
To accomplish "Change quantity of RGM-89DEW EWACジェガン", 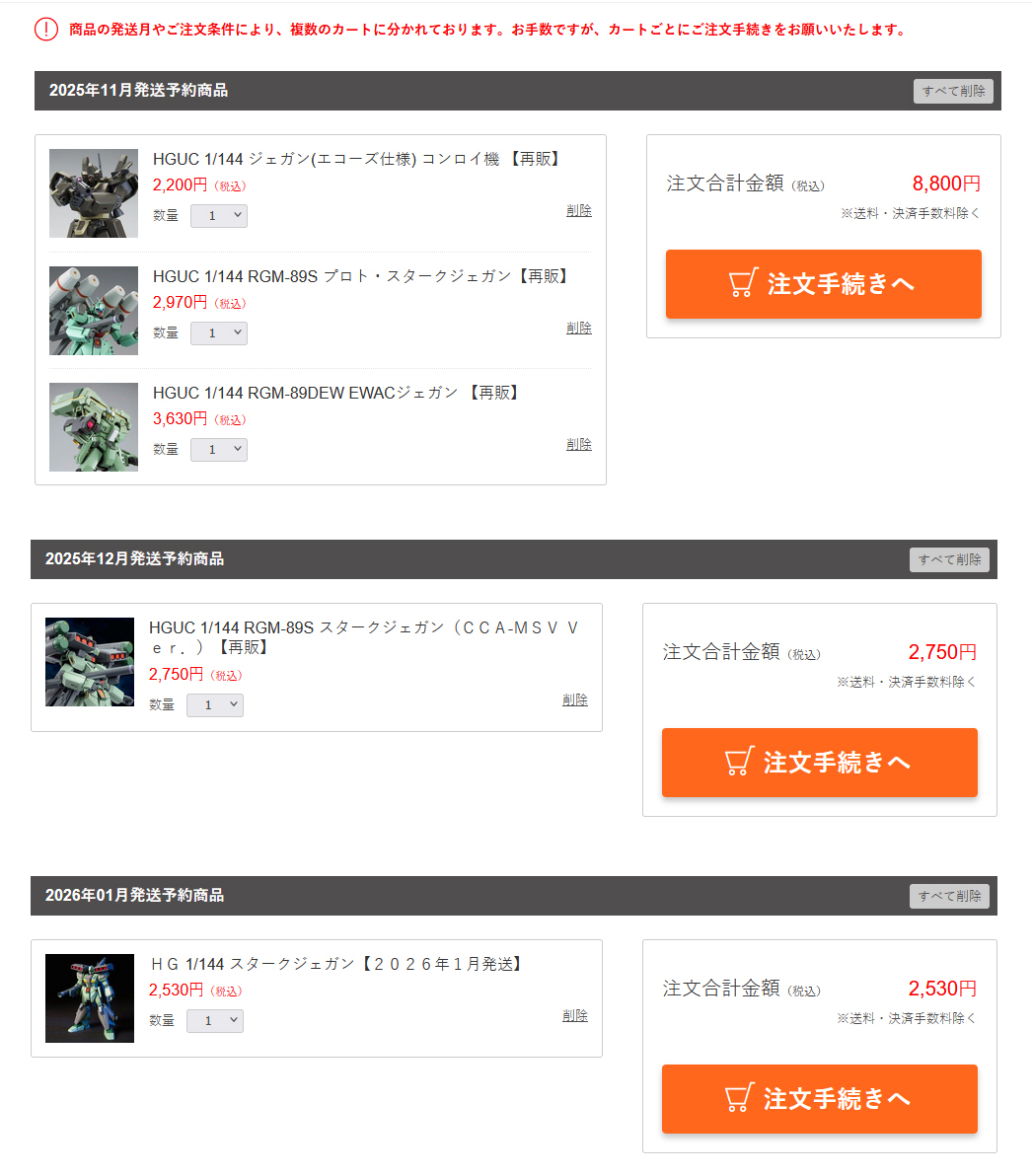I will 219,450.
